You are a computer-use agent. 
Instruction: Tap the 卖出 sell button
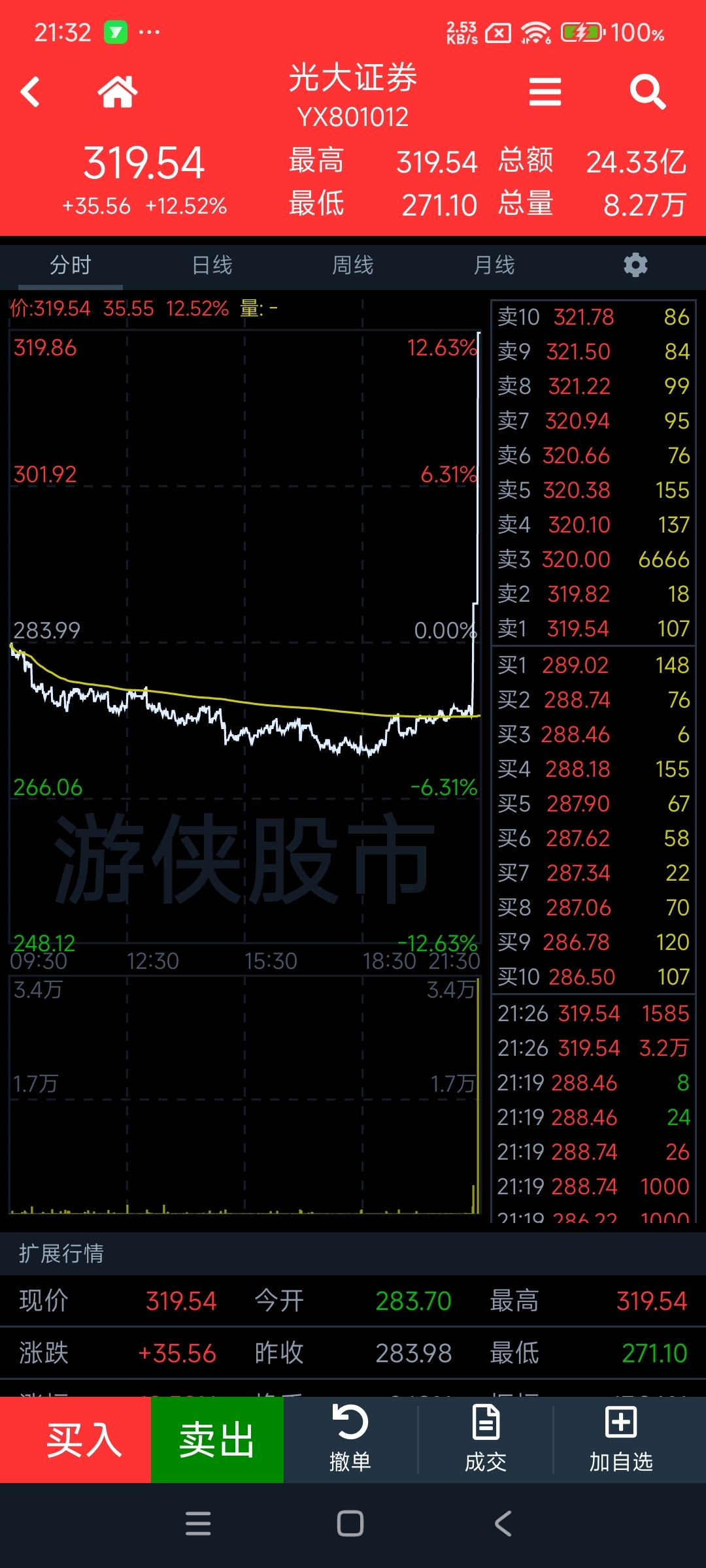click(x=217, y=1440)
